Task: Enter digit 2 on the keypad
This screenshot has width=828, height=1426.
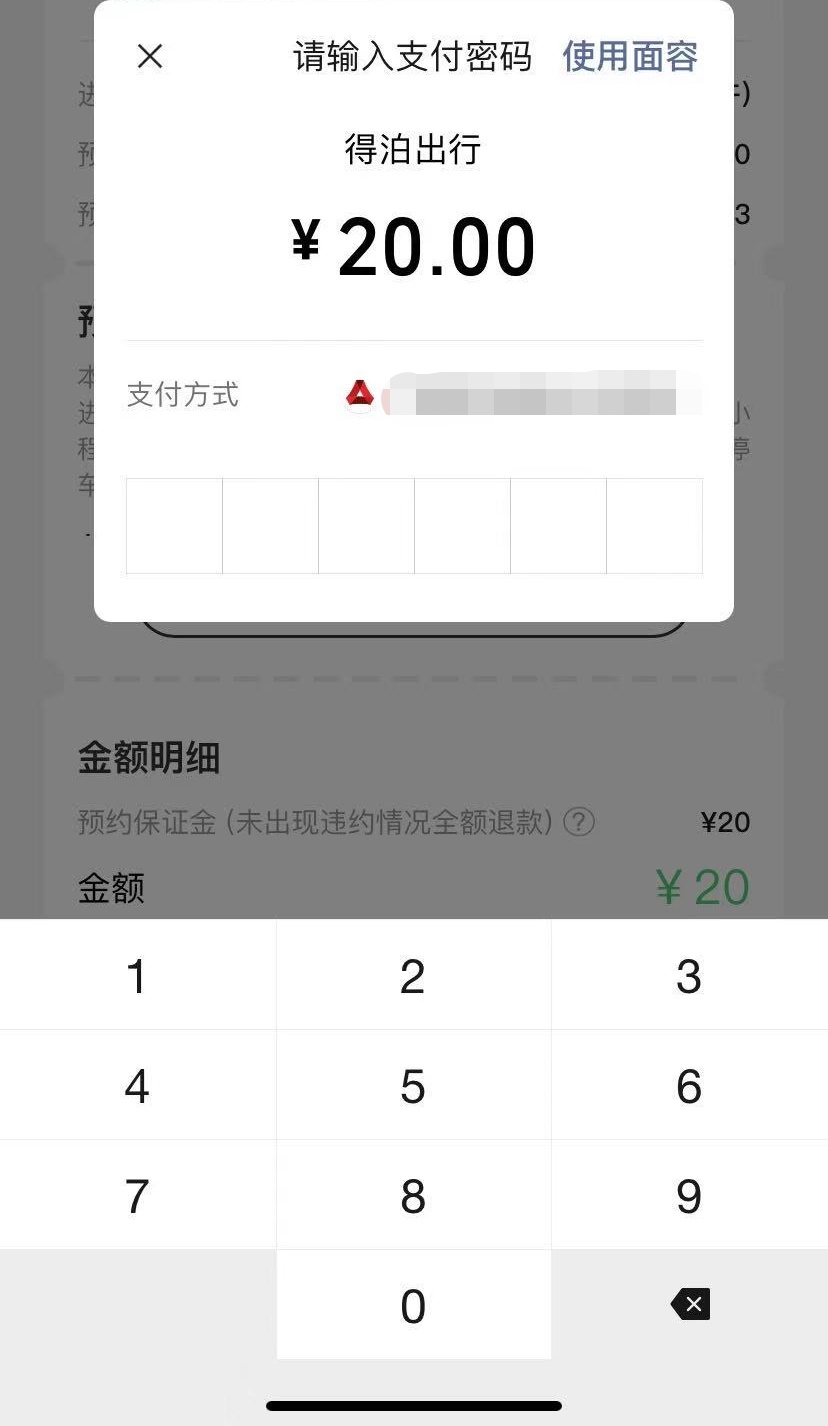Action: (x=413, y=976)
